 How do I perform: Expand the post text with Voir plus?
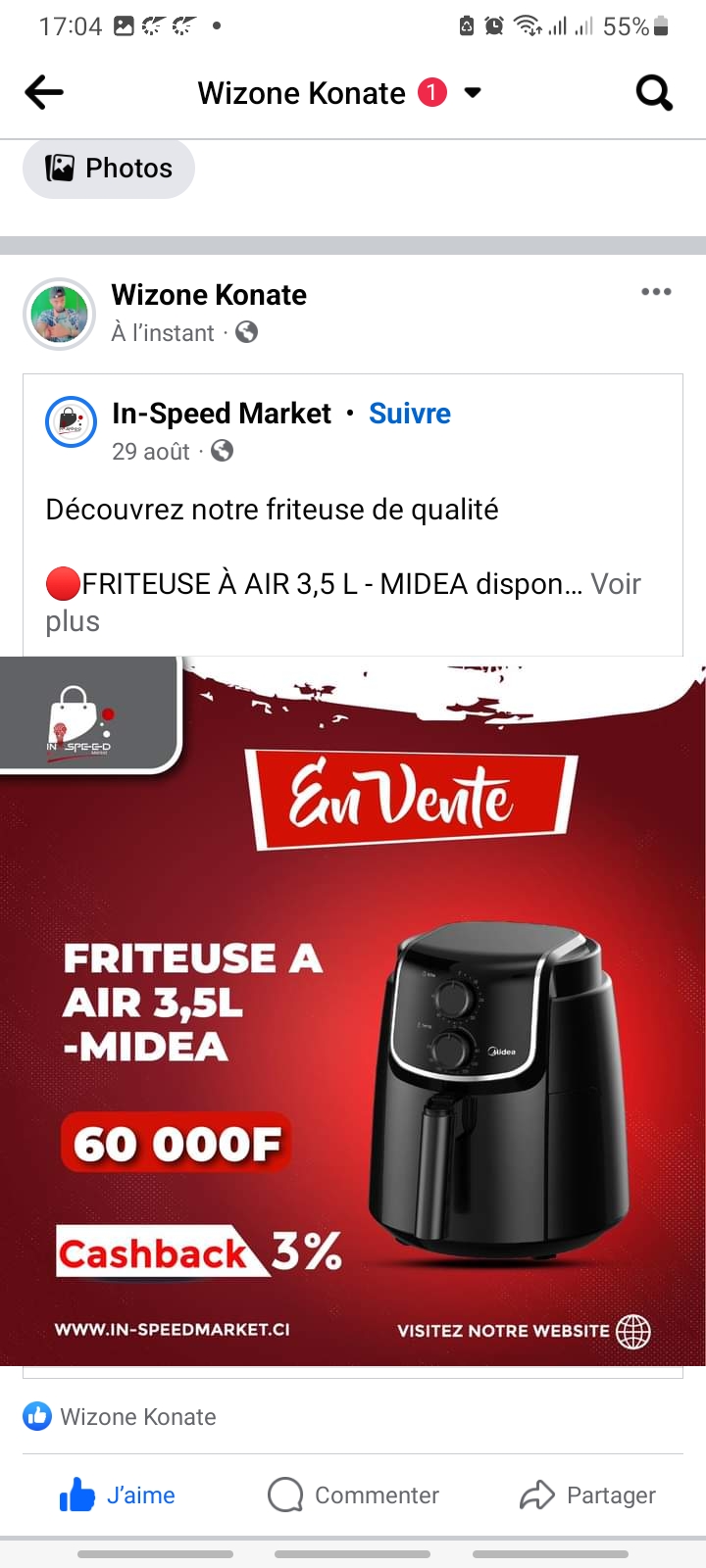(x=615, y=584)
